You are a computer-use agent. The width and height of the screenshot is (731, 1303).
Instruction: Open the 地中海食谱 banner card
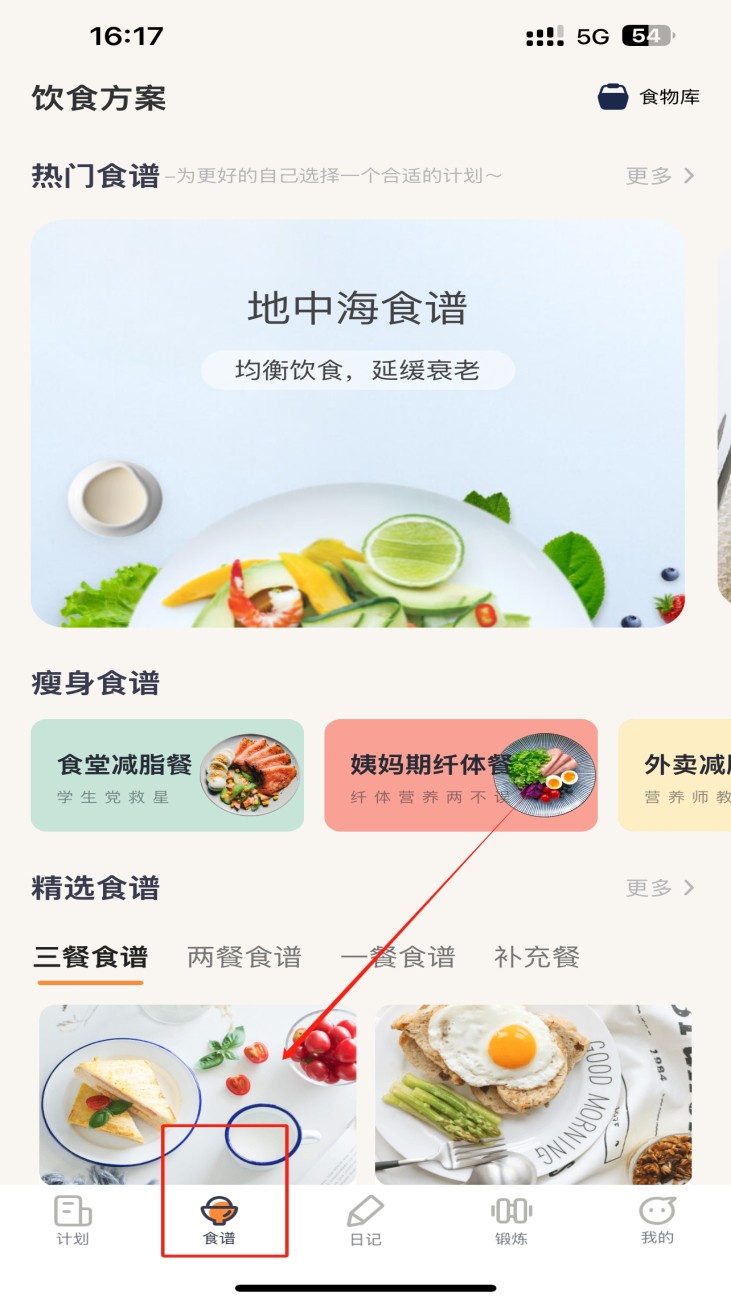(358, 423)
